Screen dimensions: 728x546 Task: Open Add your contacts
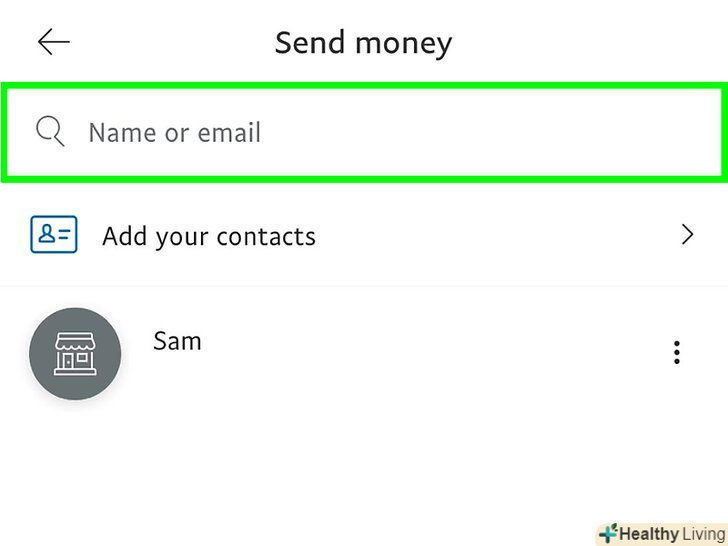(x=363, y=236)
